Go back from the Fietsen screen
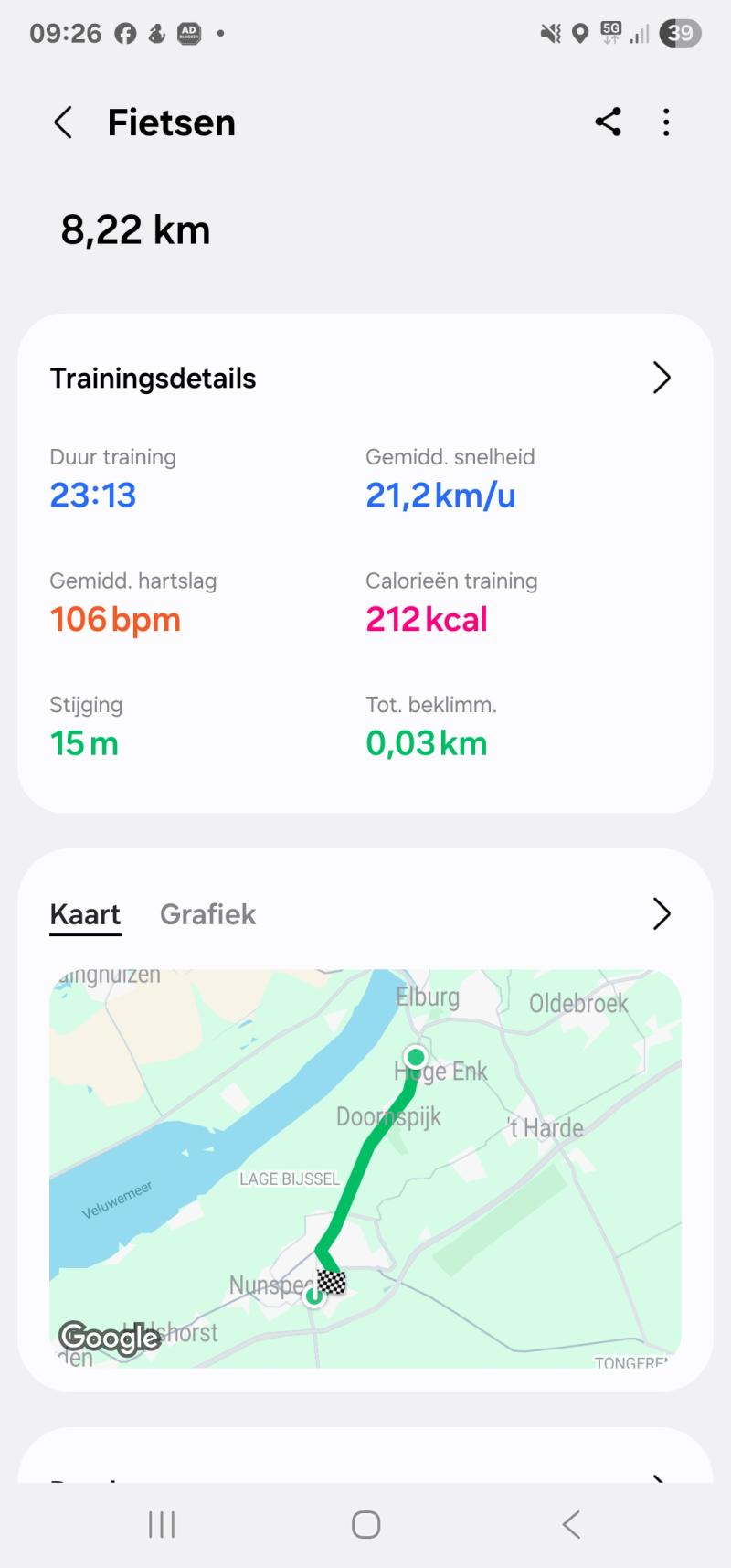731x1568 pixels. (62, 123)
